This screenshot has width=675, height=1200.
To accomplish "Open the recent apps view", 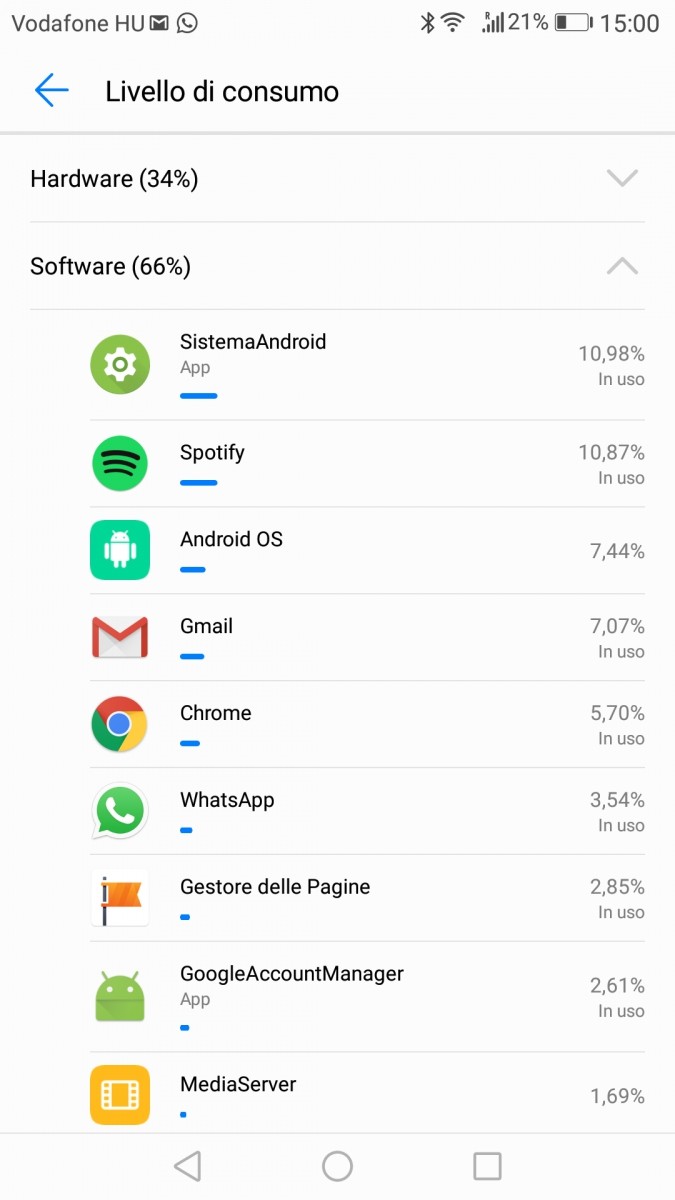I will click(487, 1166).
